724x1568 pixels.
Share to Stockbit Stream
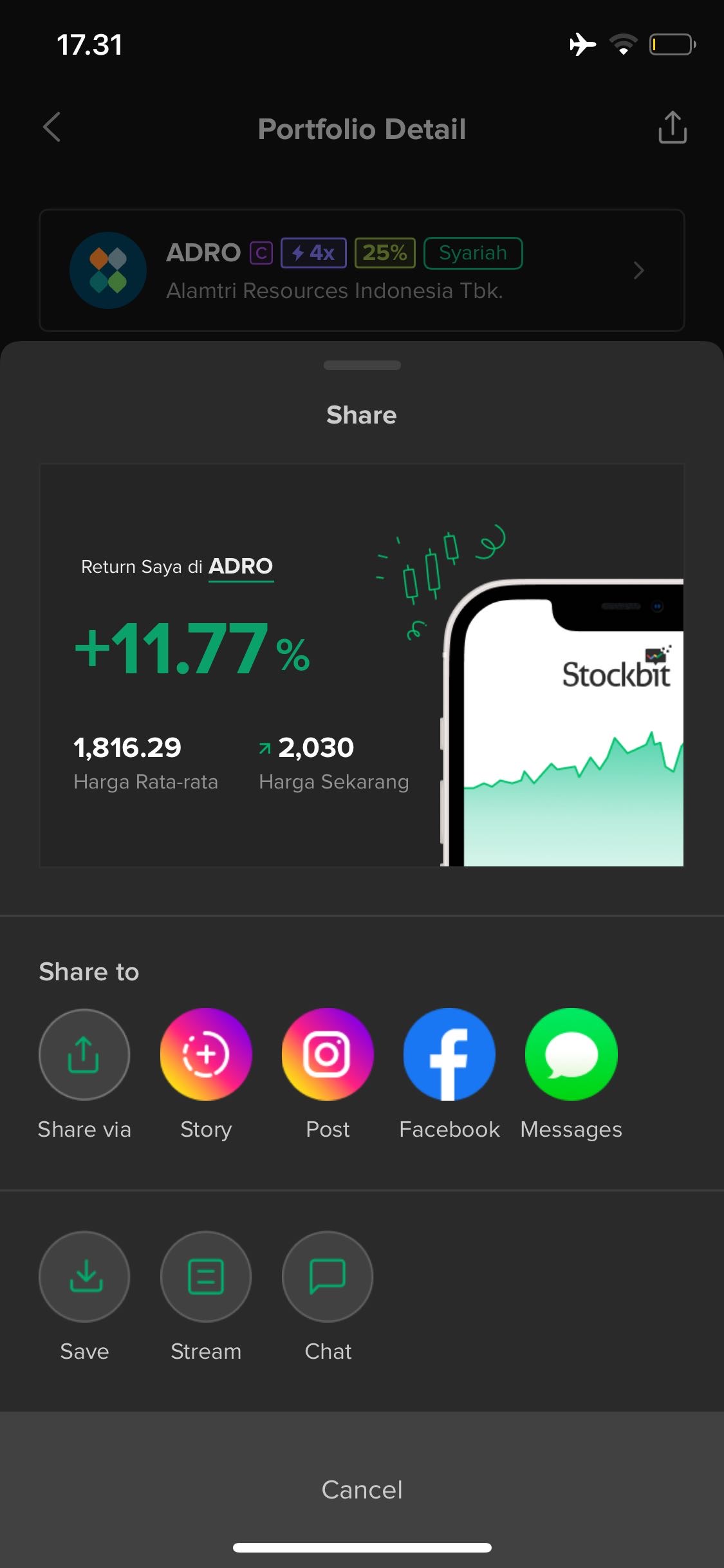point(206,1276)
